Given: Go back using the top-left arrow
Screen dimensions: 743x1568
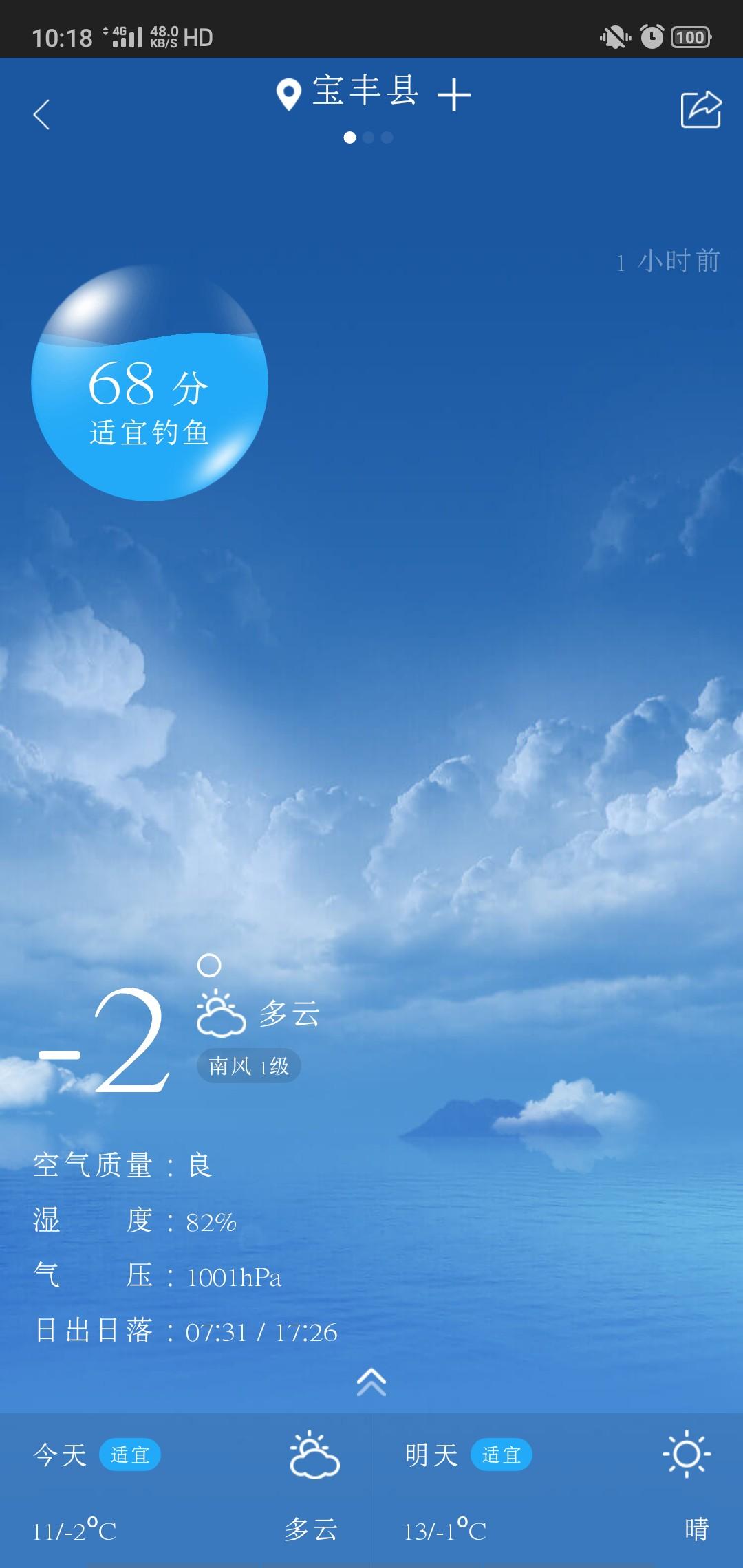Looking at the screenshot, I should click(42, 114).
